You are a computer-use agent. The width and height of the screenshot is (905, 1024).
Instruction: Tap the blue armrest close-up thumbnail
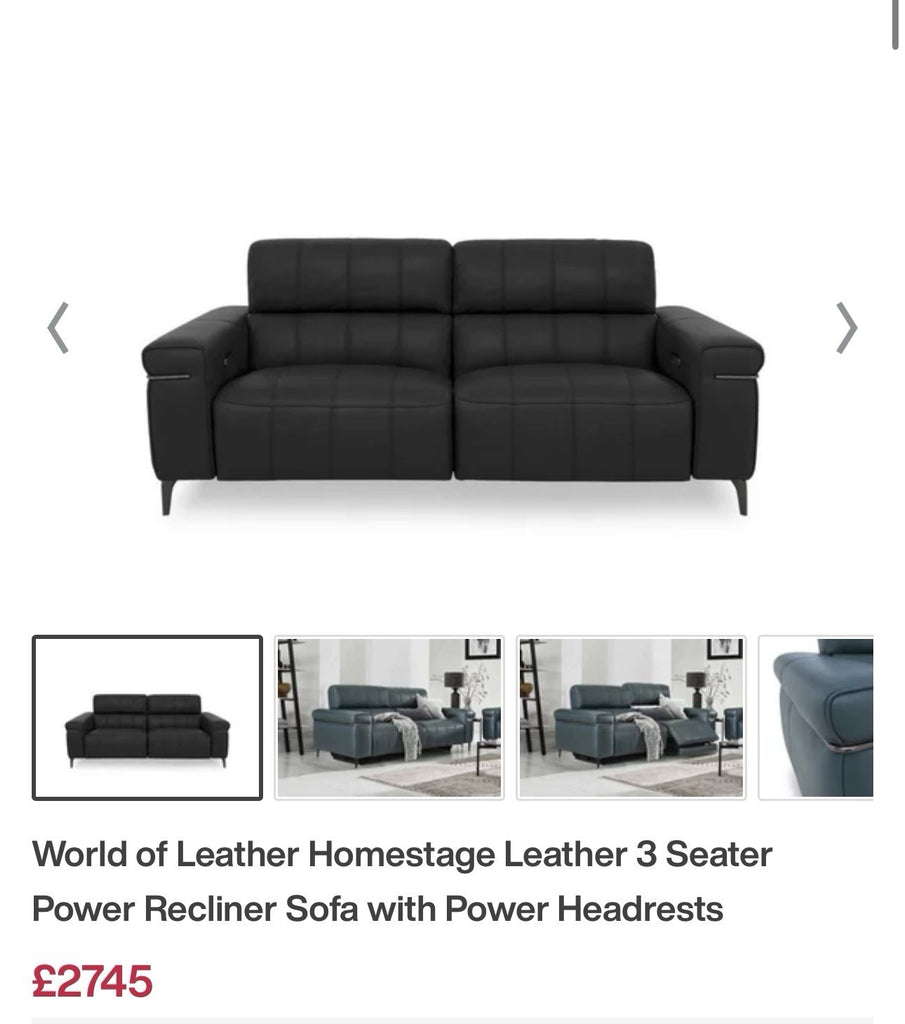[817, 718]
